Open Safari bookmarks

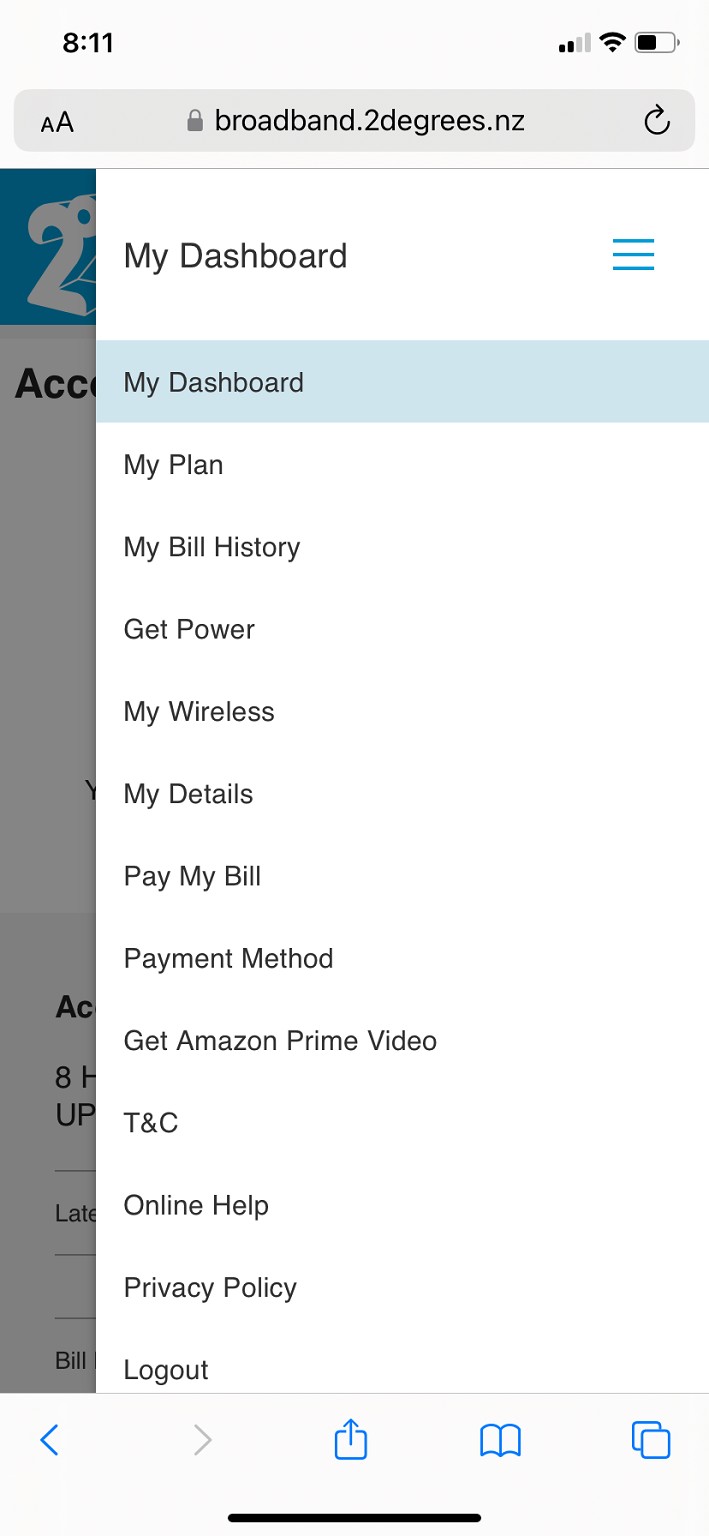pos(501,1441)
